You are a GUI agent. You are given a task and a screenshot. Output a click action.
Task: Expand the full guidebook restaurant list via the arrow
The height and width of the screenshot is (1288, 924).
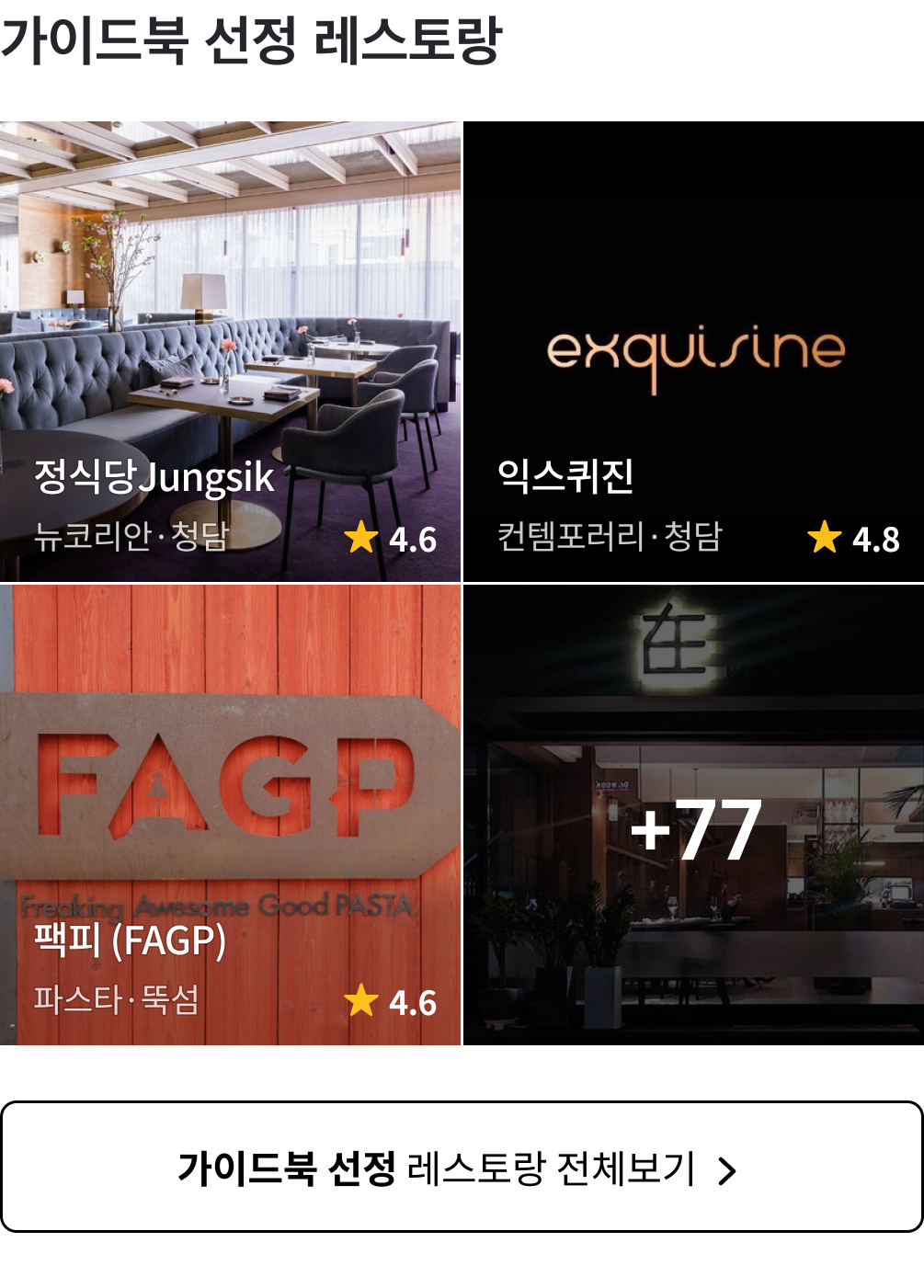(x=726, y=1172)
